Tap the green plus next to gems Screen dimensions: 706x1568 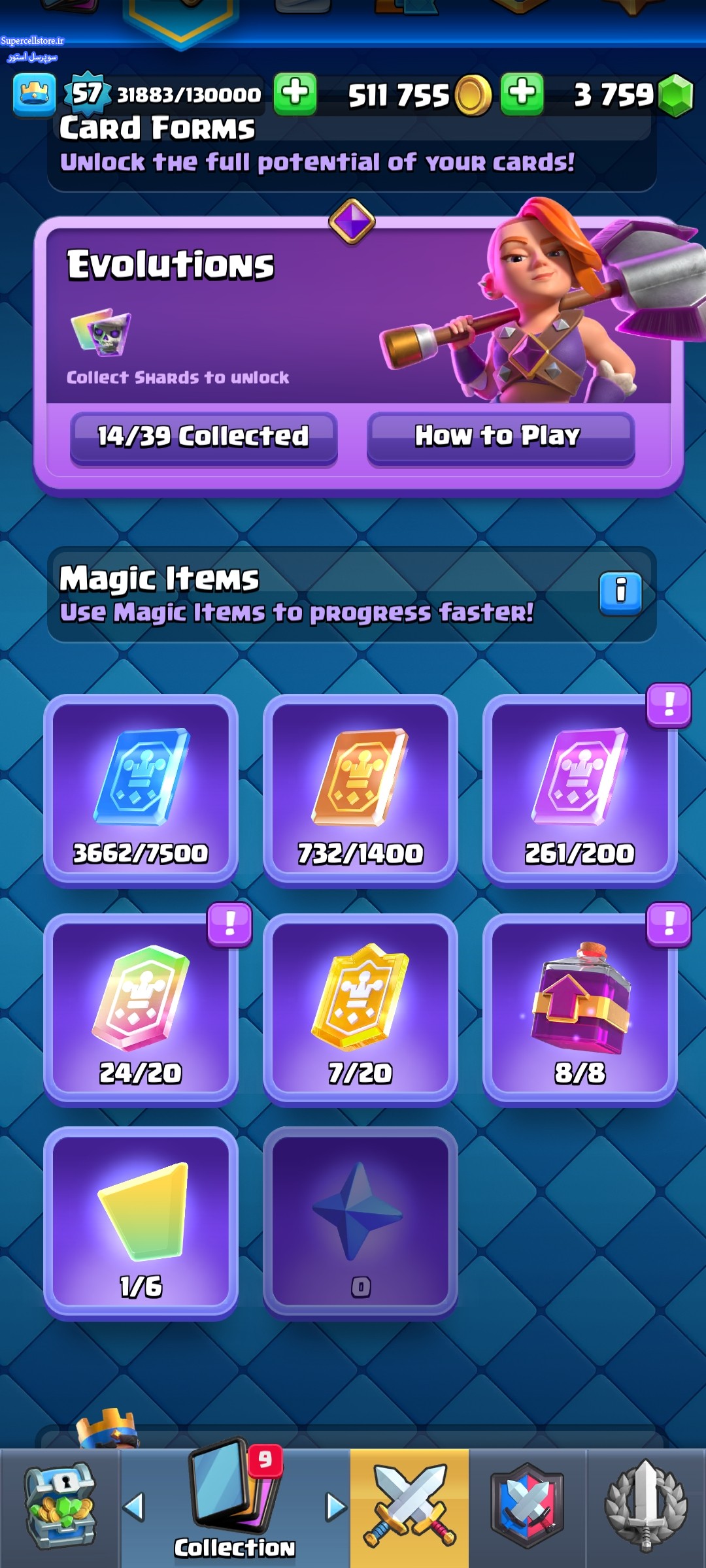(x=522, y=94)
